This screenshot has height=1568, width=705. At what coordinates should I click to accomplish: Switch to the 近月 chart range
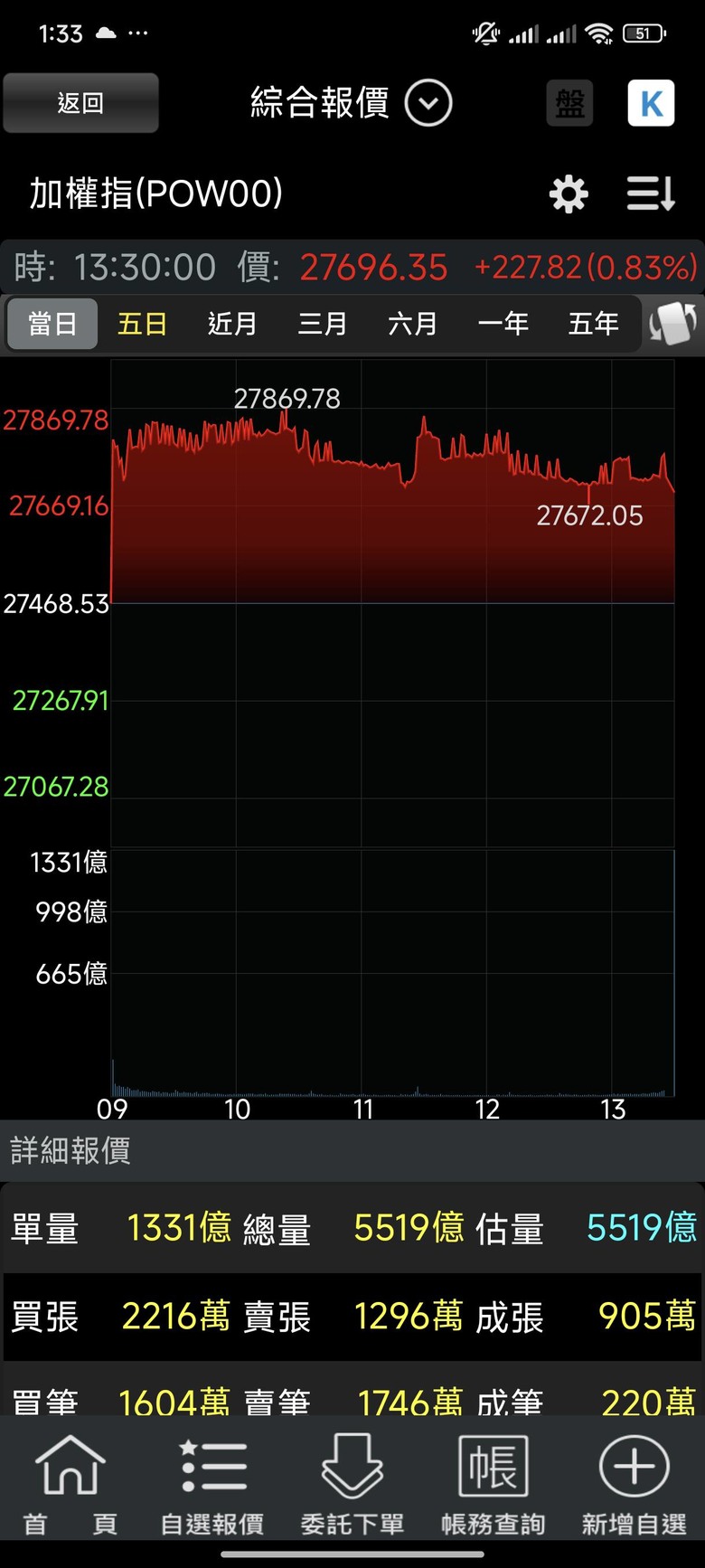coord(232,324)
